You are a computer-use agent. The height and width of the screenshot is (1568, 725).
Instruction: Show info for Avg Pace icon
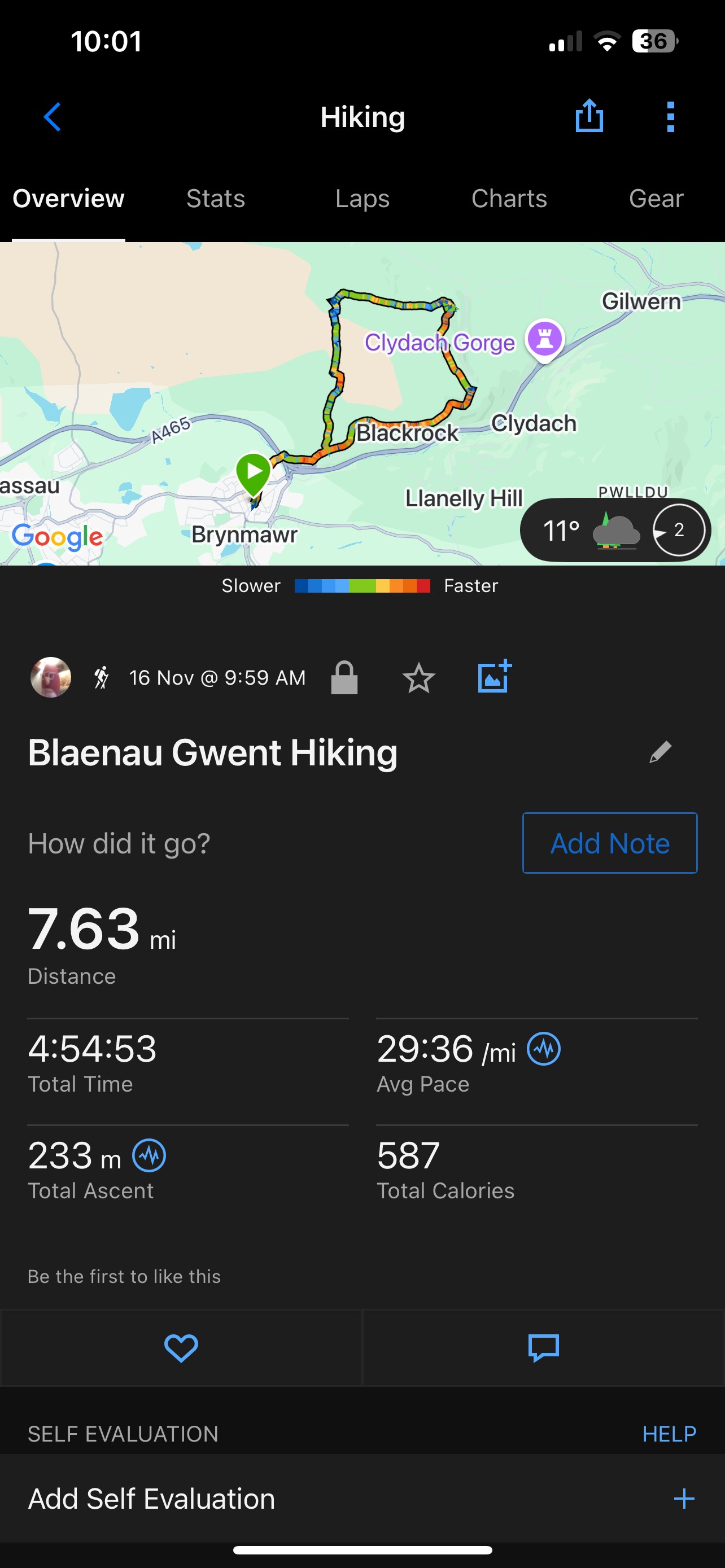[x=544, y=1049]
